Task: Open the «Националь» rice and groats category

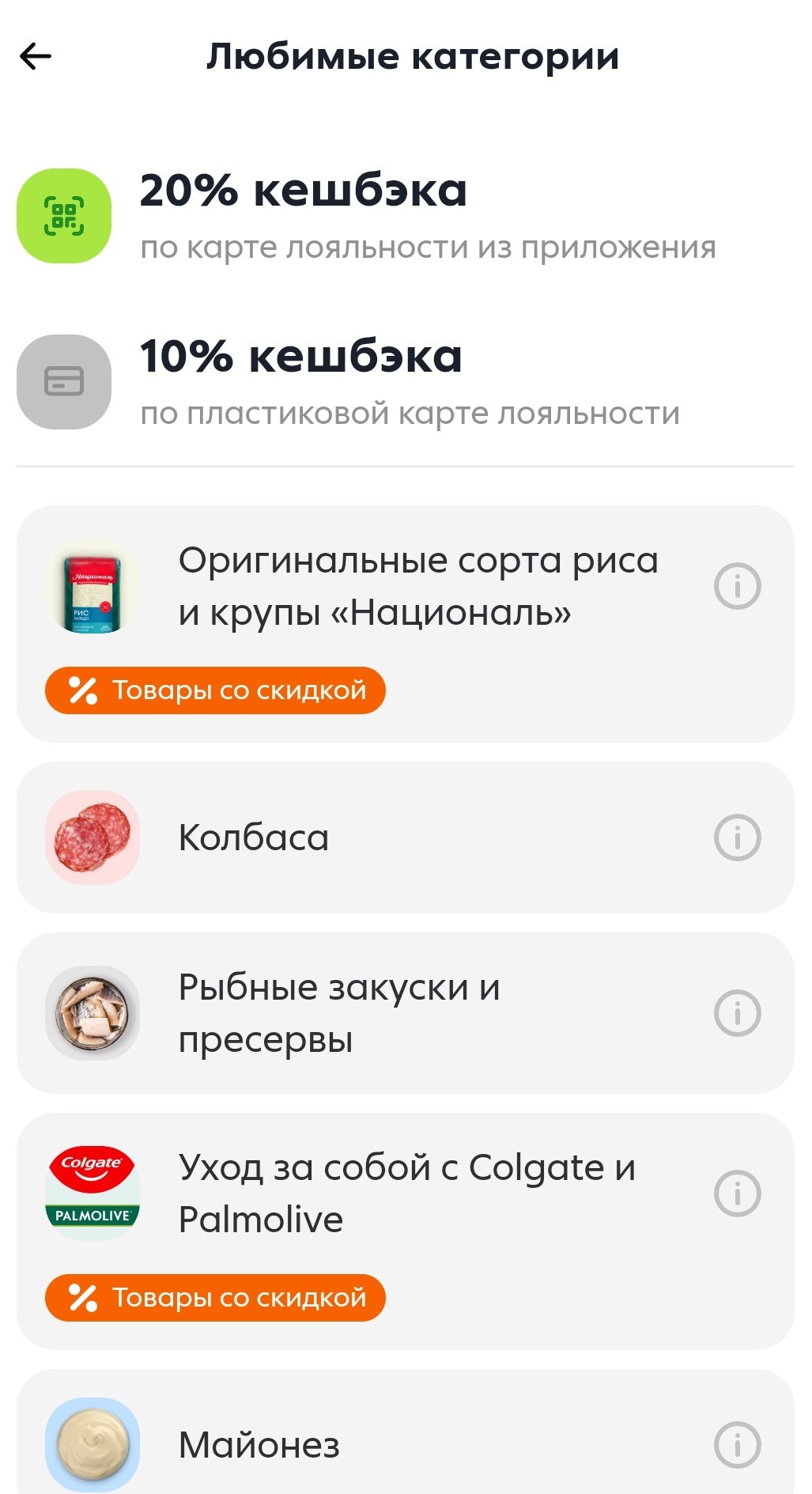Action: [x=417, y=586]
